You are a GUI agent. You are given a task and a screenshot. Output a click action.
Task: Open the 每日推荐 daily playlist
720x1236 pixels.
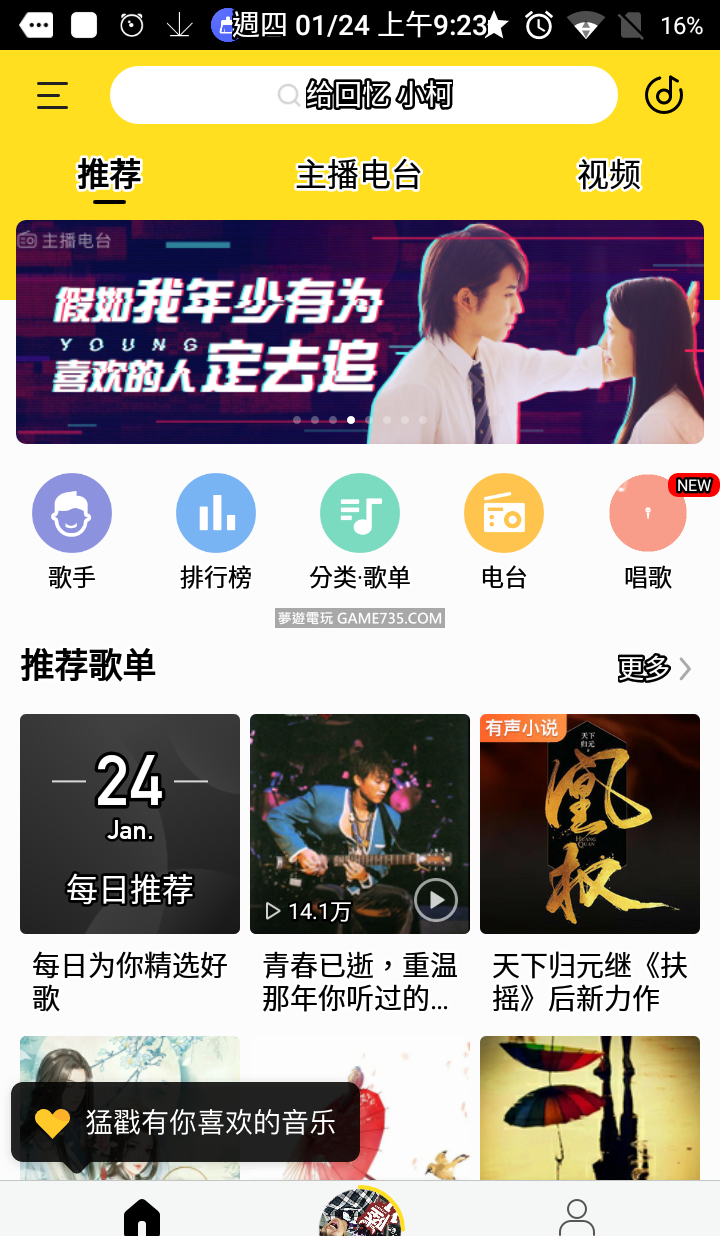(x=130, y=824)
